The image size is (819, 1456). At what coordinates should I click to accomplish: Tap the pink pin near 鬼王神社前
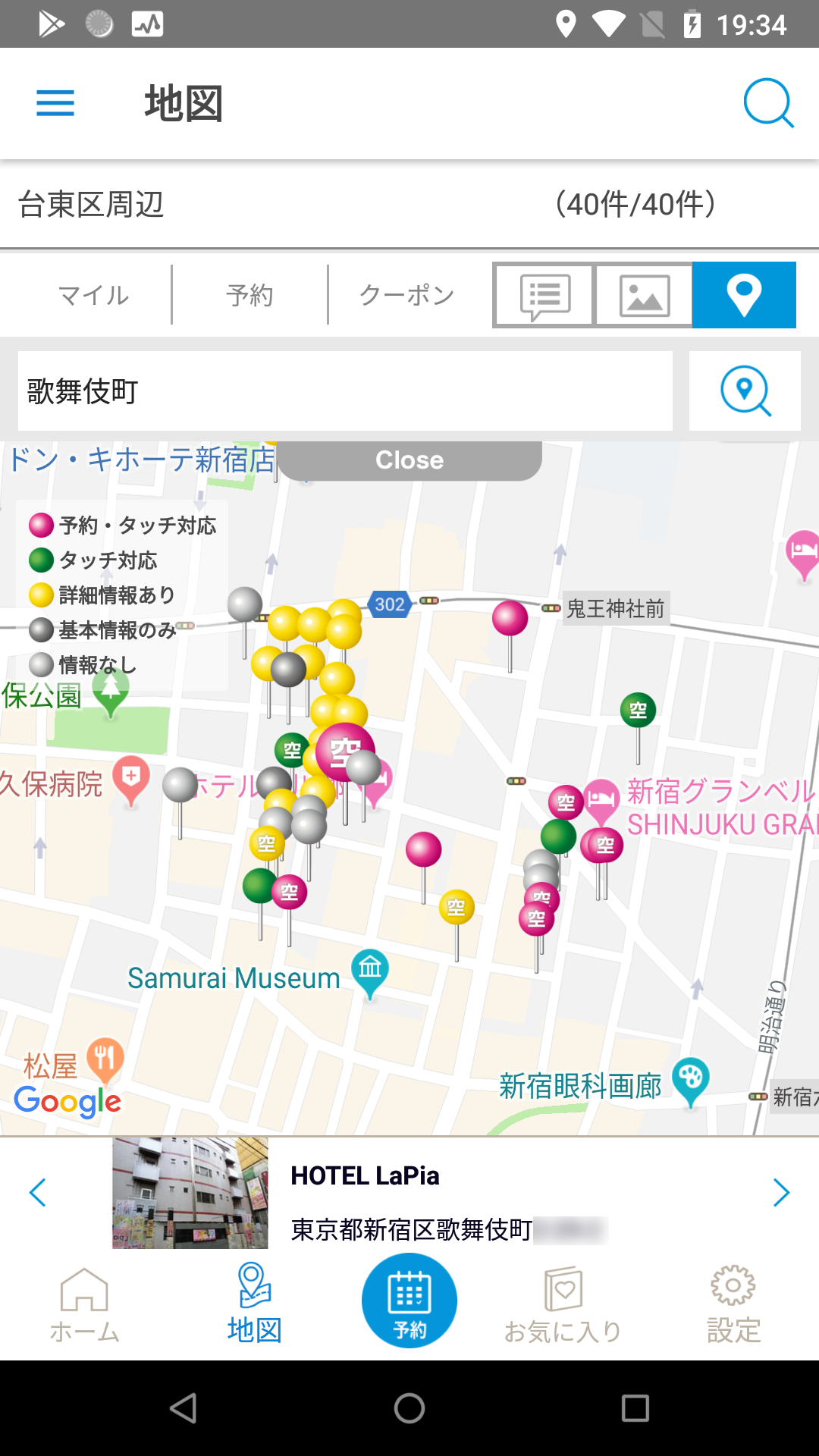(x=510, y=619)
